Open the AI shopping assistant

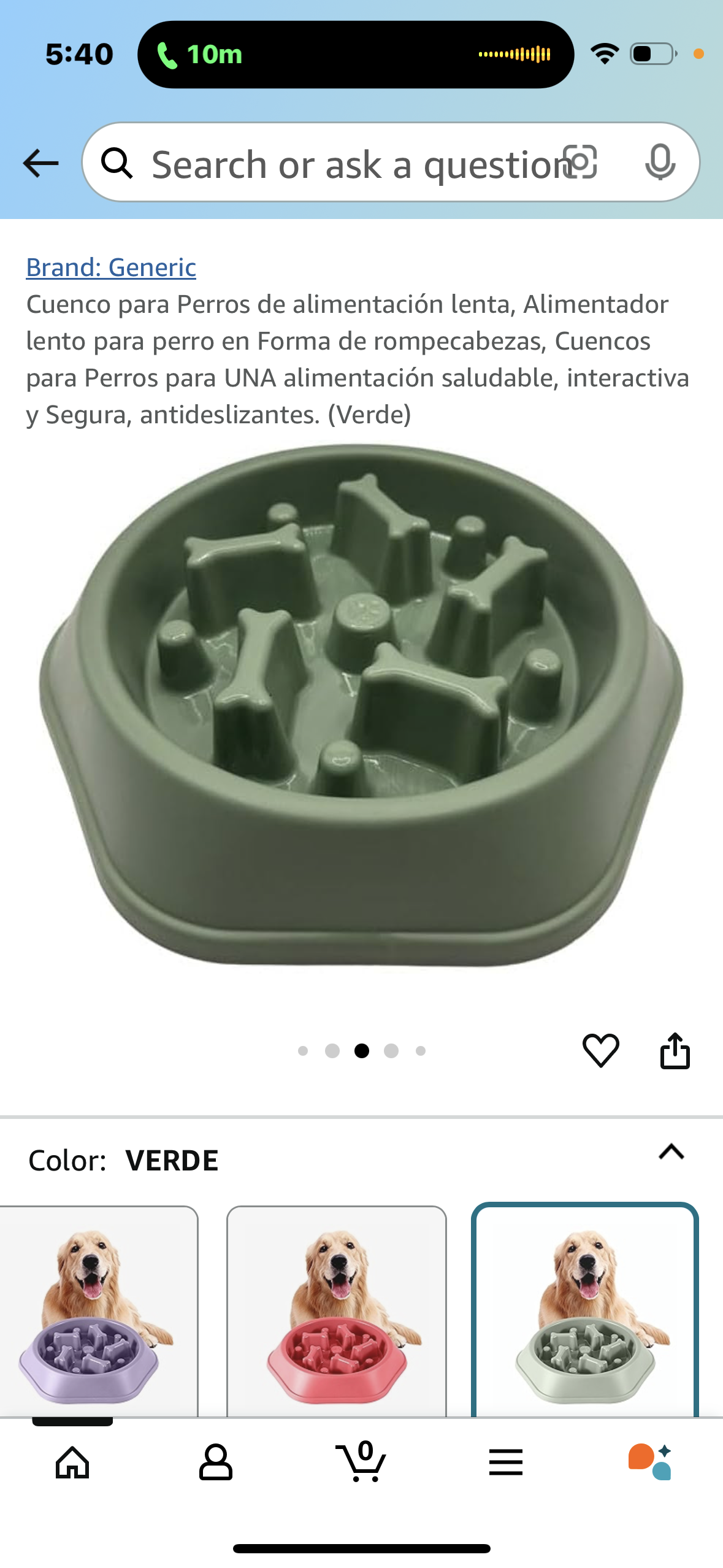(x=650, y=1462)
